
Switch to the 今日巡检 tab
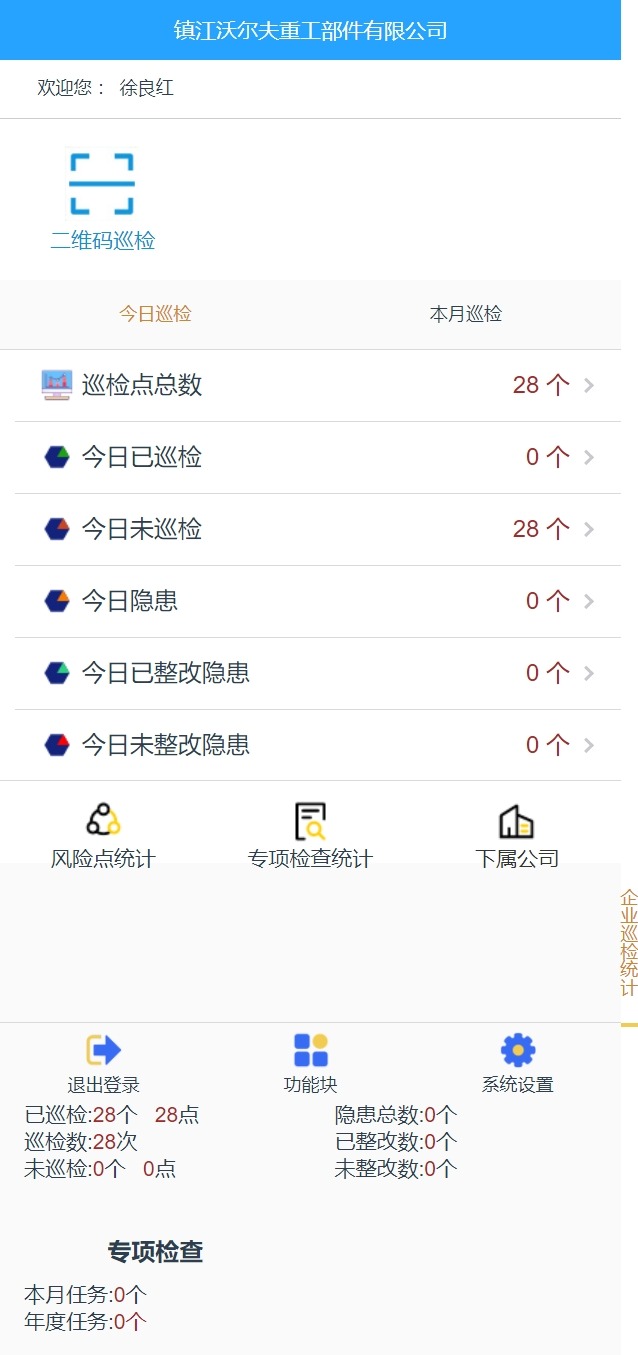tap(155, 314)
